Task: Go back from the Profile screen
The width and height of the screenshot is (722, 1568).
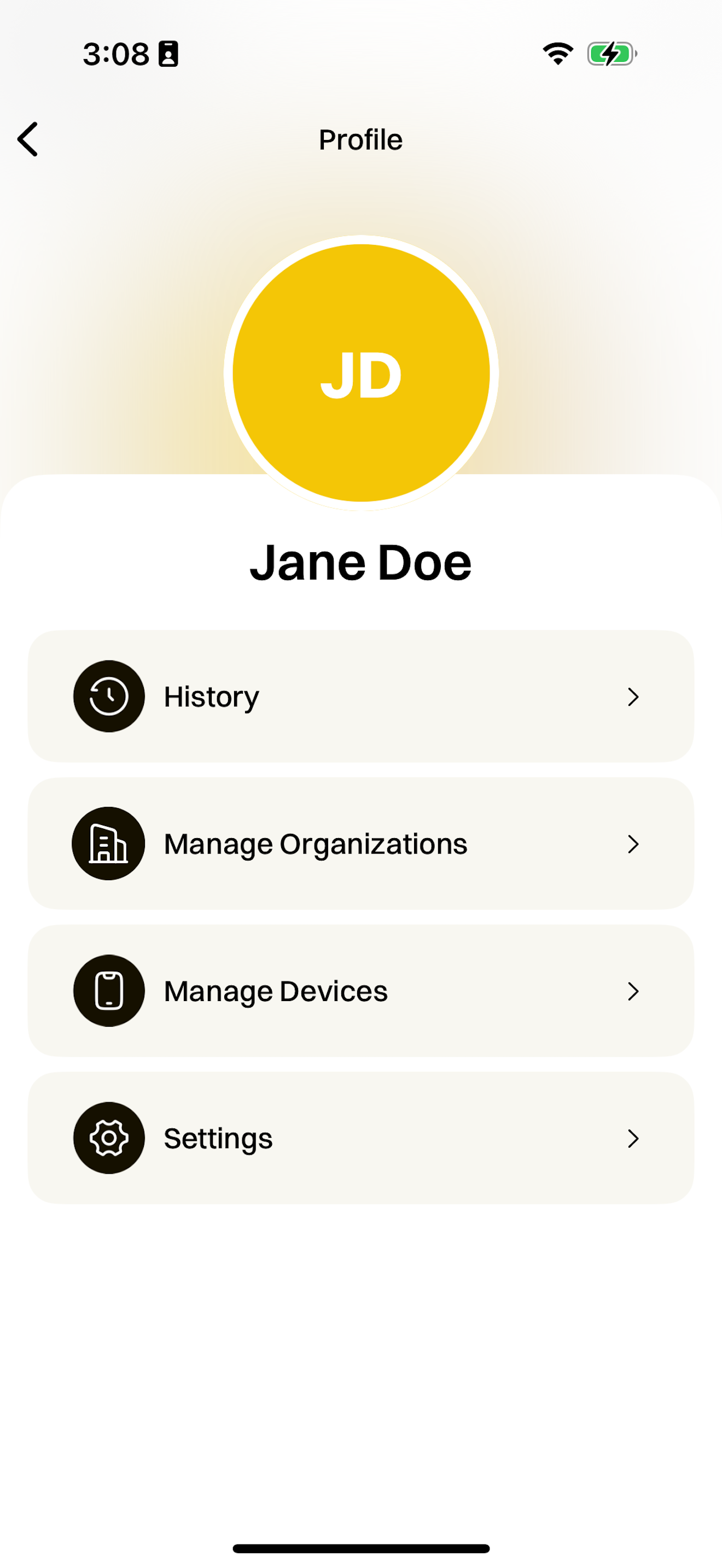Action: (28, 139)
